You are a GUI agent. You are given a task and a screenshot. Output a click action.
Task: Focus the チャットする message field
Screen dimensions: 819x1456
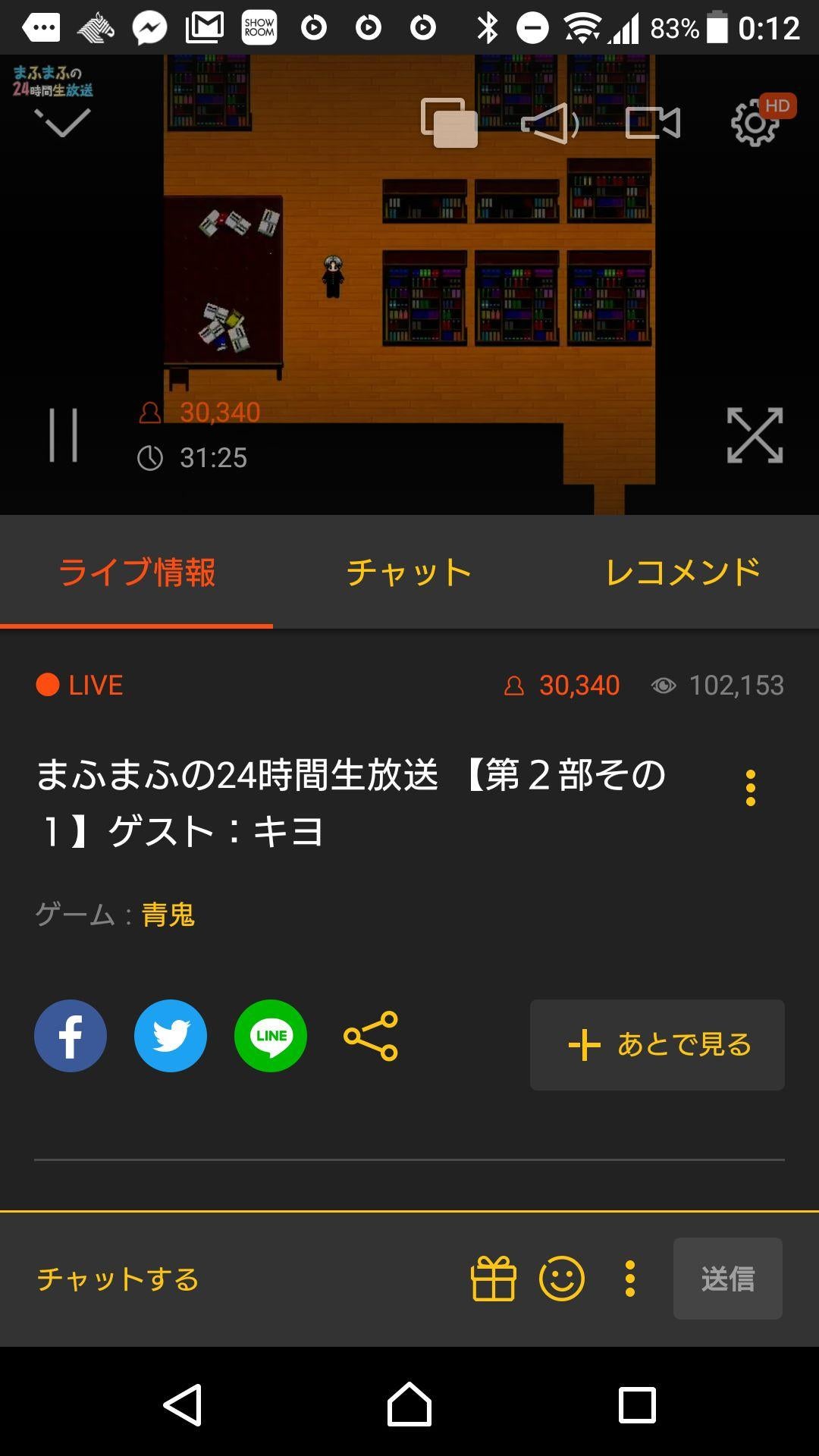pos(227,1279)
